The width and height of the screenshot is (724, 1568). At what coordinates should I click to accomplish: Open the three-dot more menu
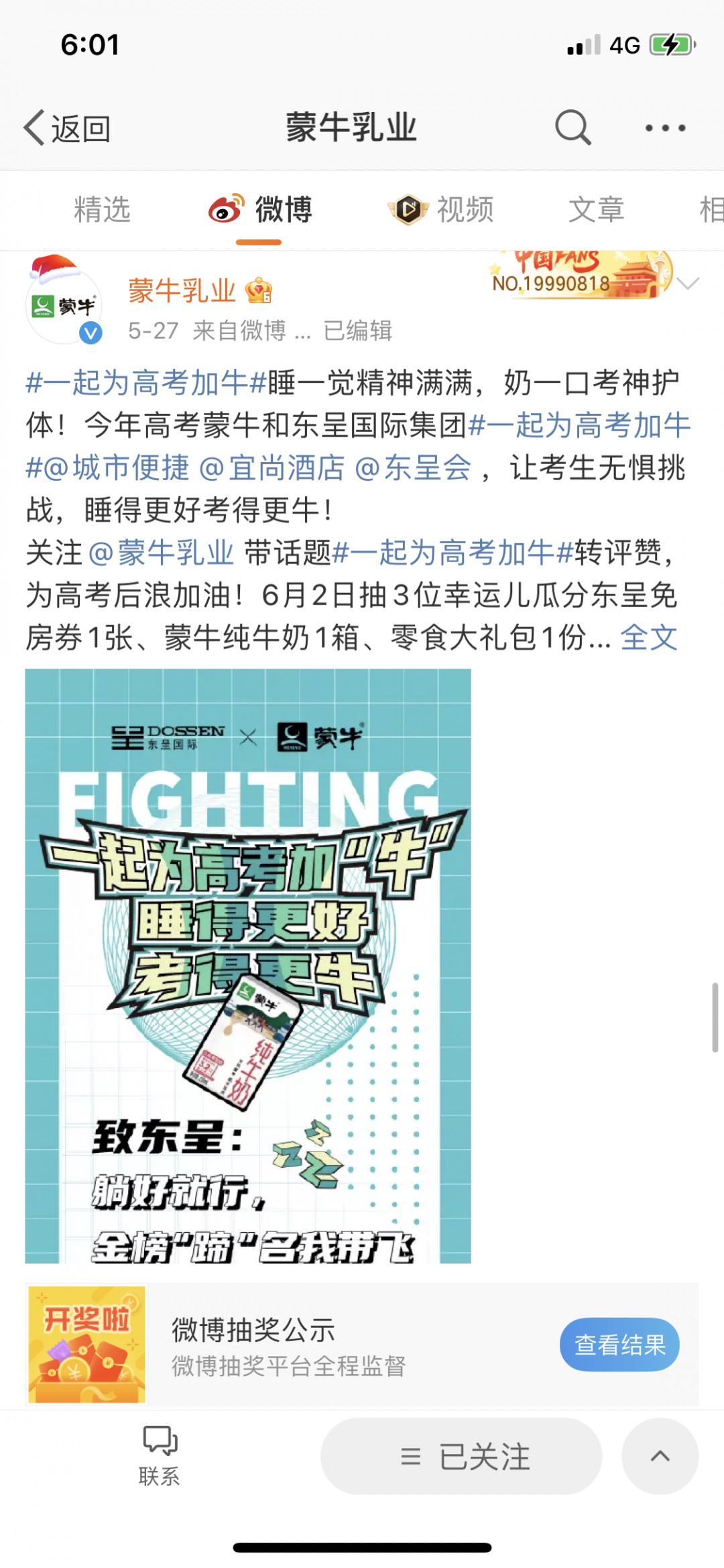[x=664, y=127]
